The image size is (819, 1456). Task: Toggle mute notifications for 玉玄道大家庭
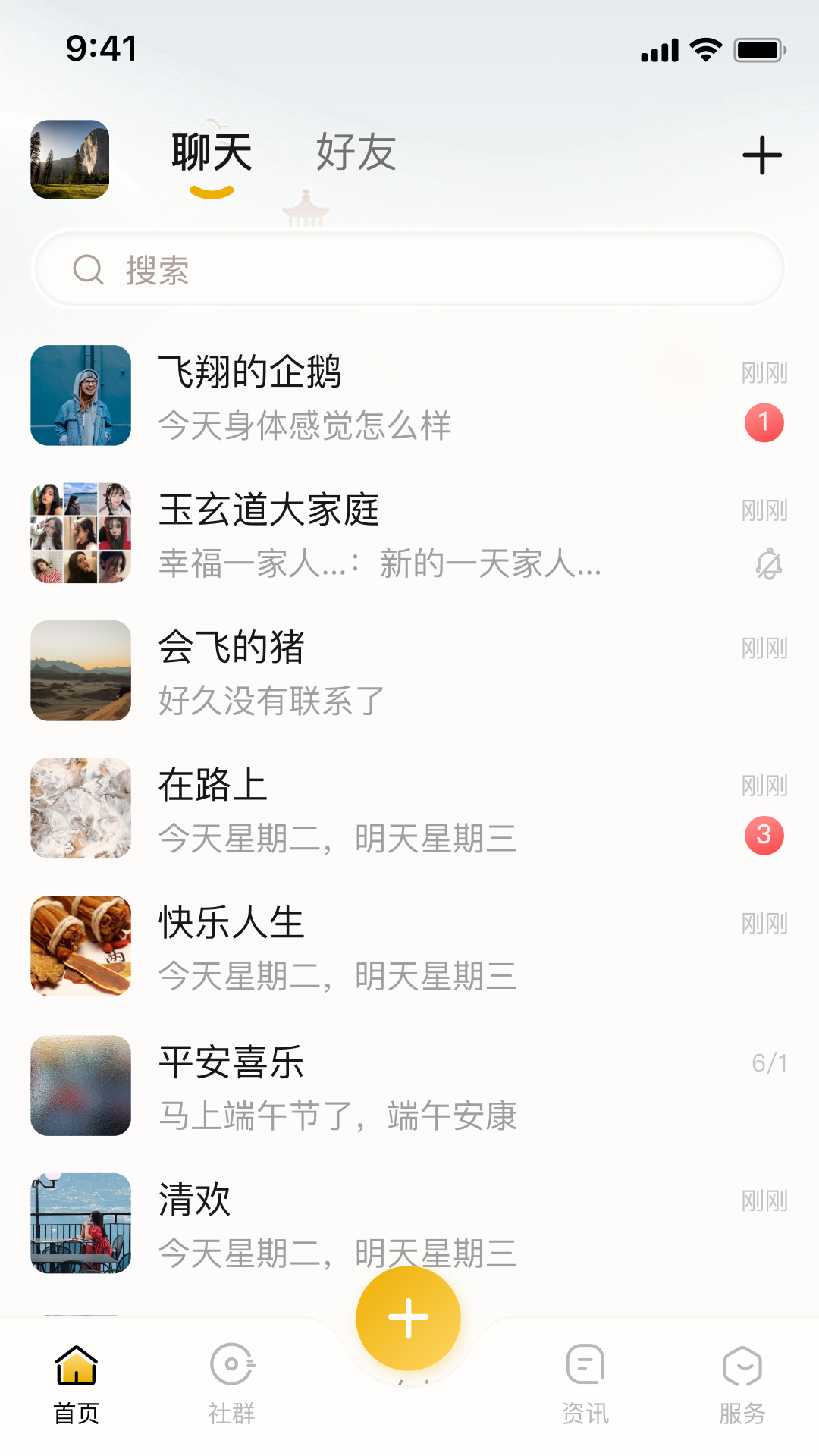tap(768, 563)
